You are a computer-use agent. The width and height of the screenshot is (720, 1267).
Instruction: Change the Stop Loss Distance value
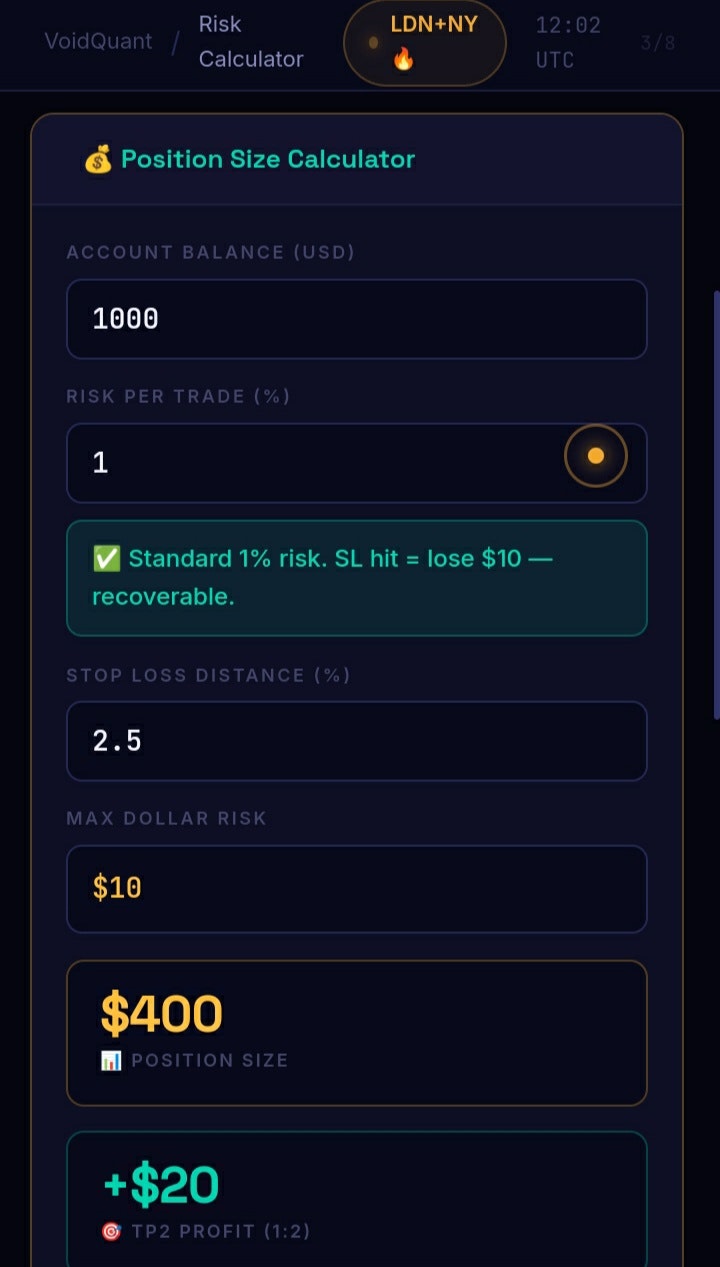(356, 741)
